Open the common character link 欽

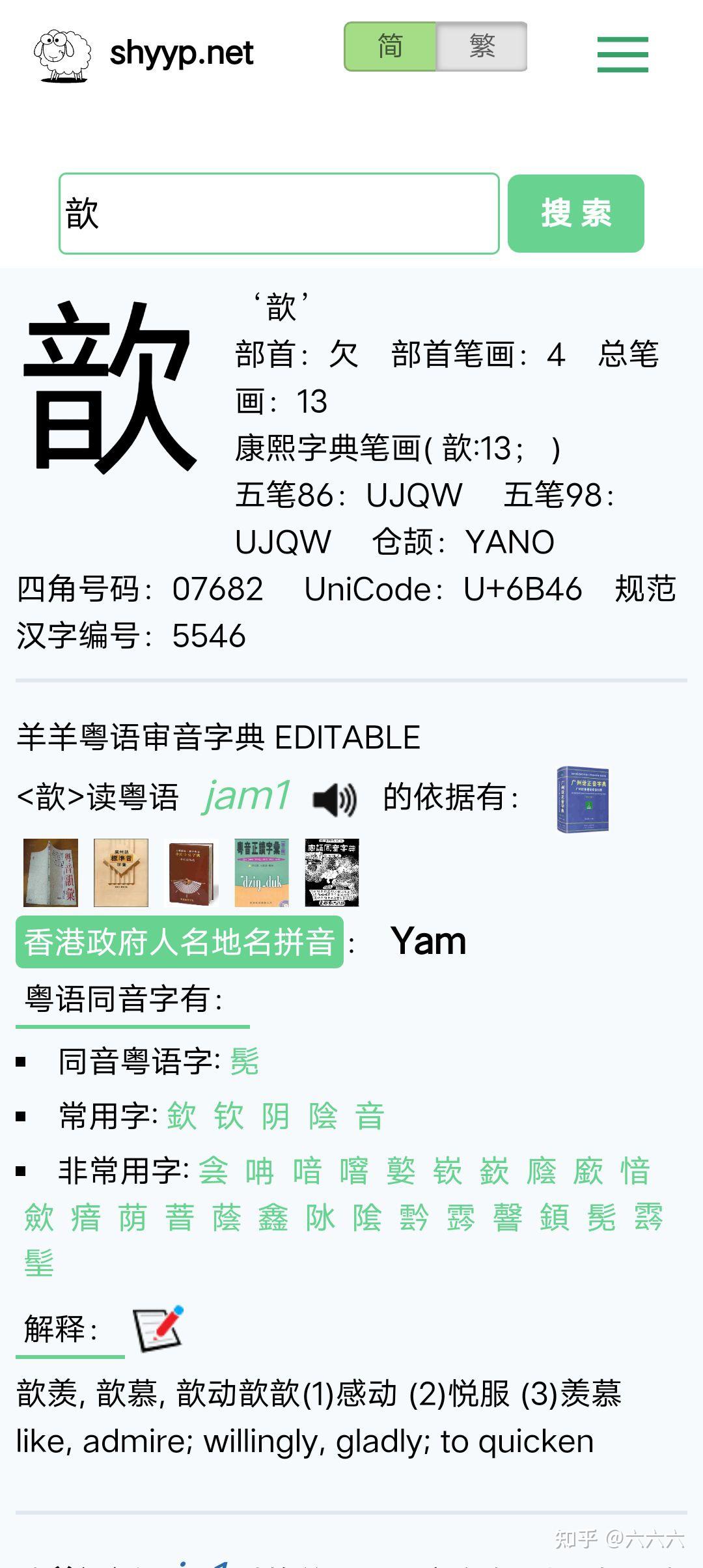(x=182, y=1115)
